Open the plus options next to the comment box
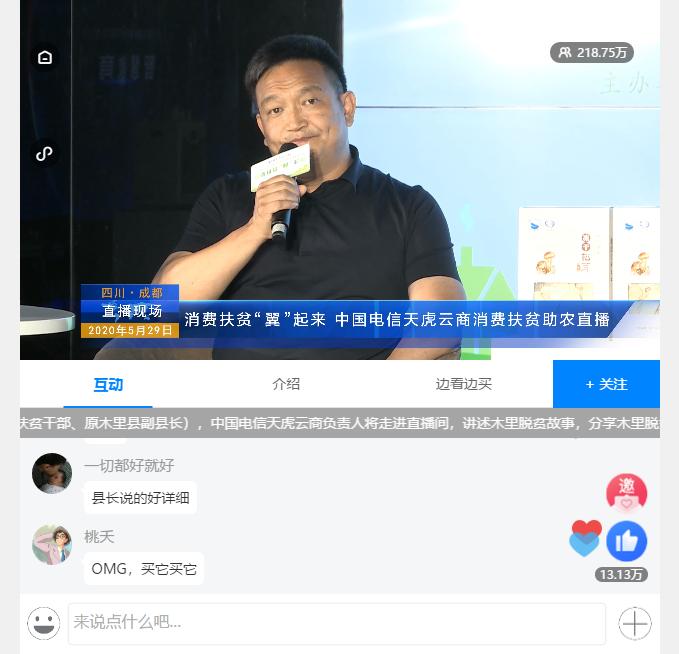 tap(635, 623)
